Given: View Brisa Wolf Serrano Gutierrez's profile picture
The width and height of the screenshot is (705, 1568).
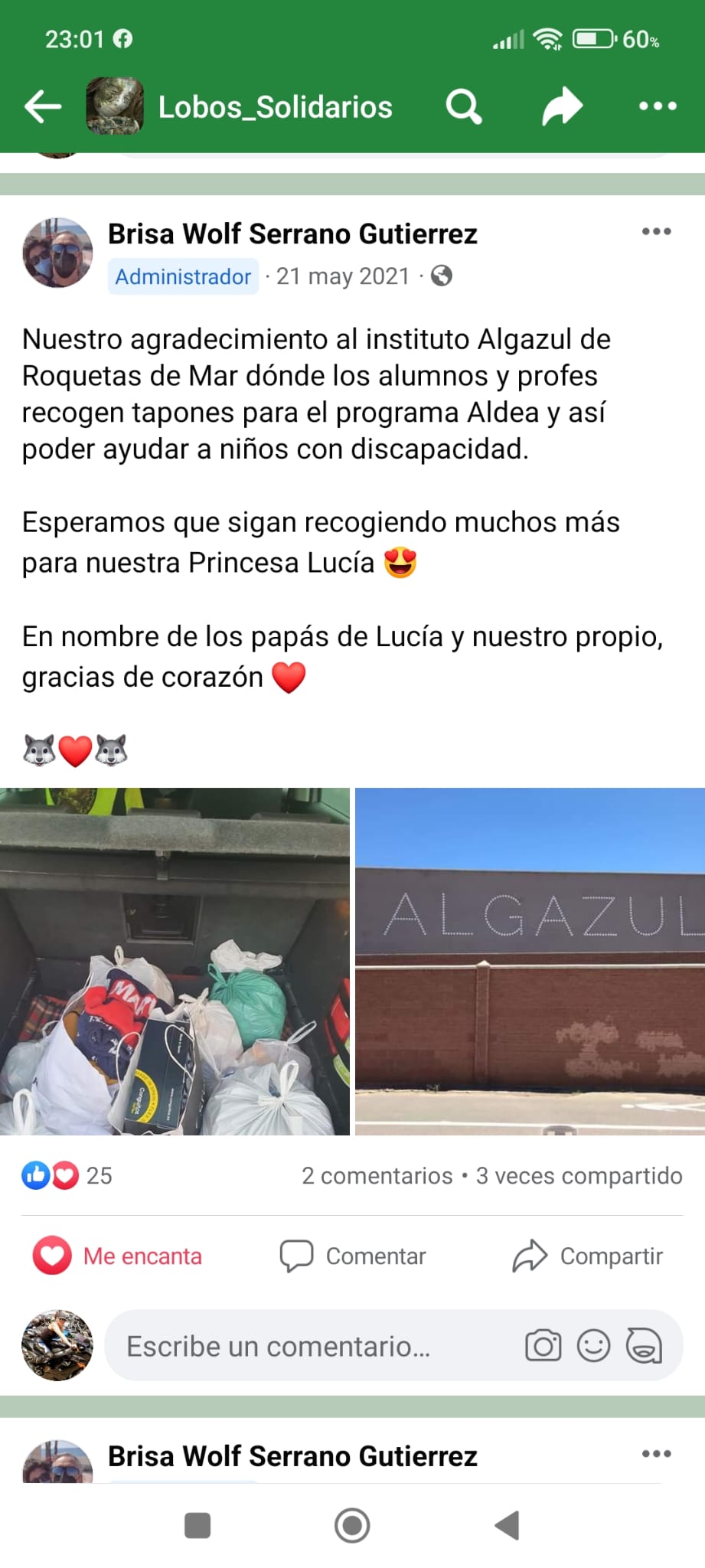Looking at the screenshot, I should tap(57, 253).
